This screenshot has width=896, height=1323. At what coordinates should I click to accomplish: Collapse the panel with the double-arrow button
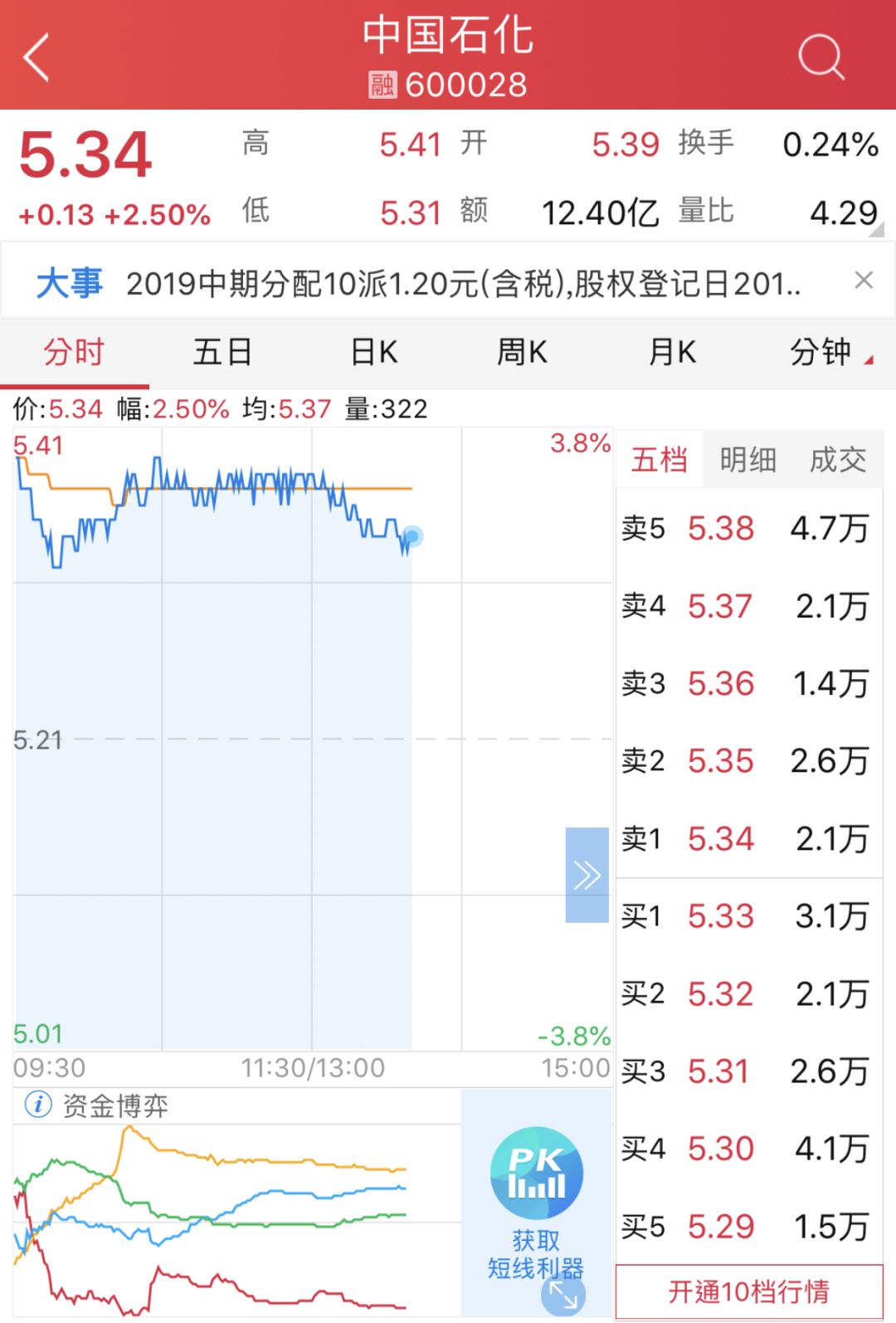pyautogui.click(x=587, y=875)
